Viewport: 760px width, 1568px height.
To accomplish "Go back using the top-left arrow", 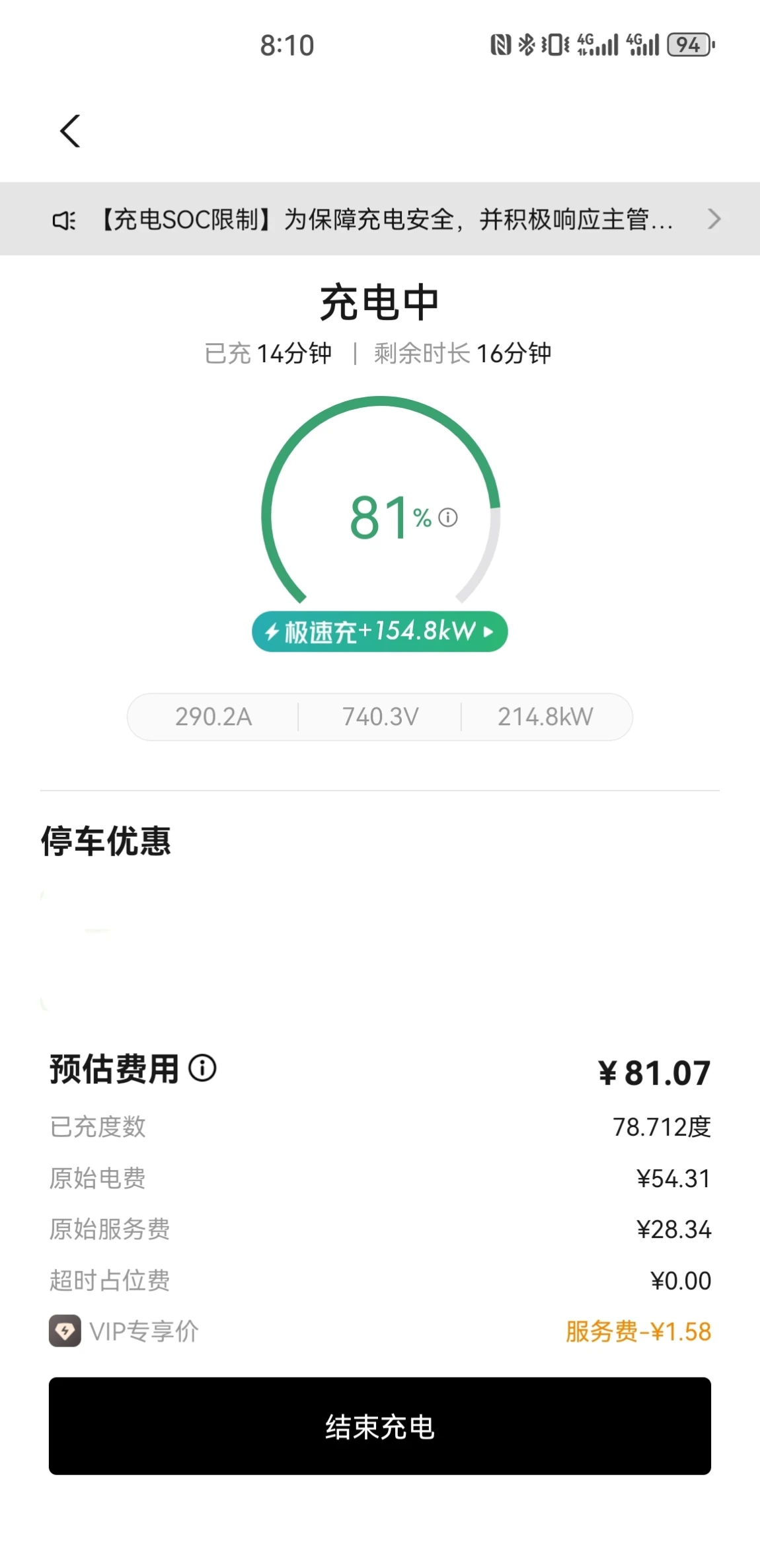I will 70,131.
